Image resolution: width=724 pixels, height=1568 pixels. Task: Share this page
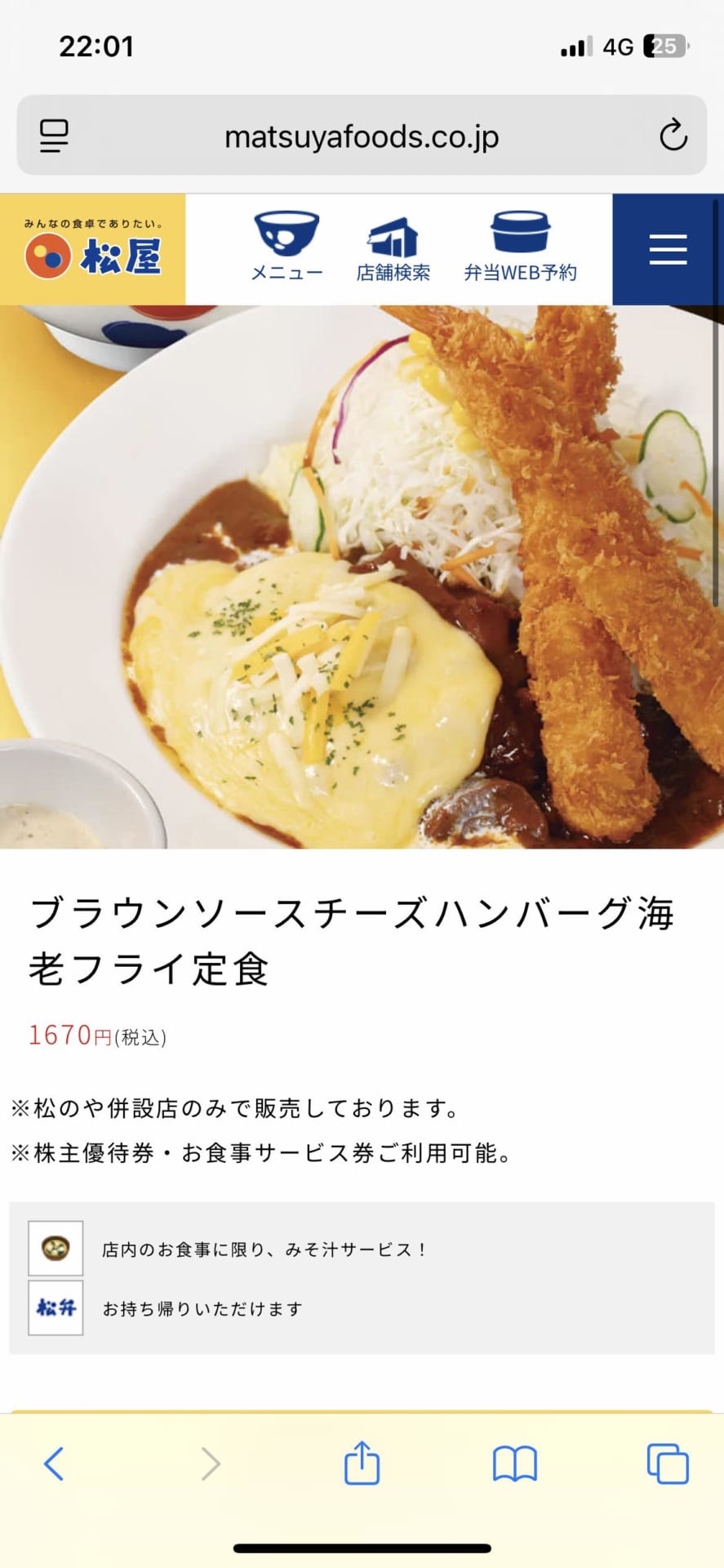click(x=362, y=1462)
